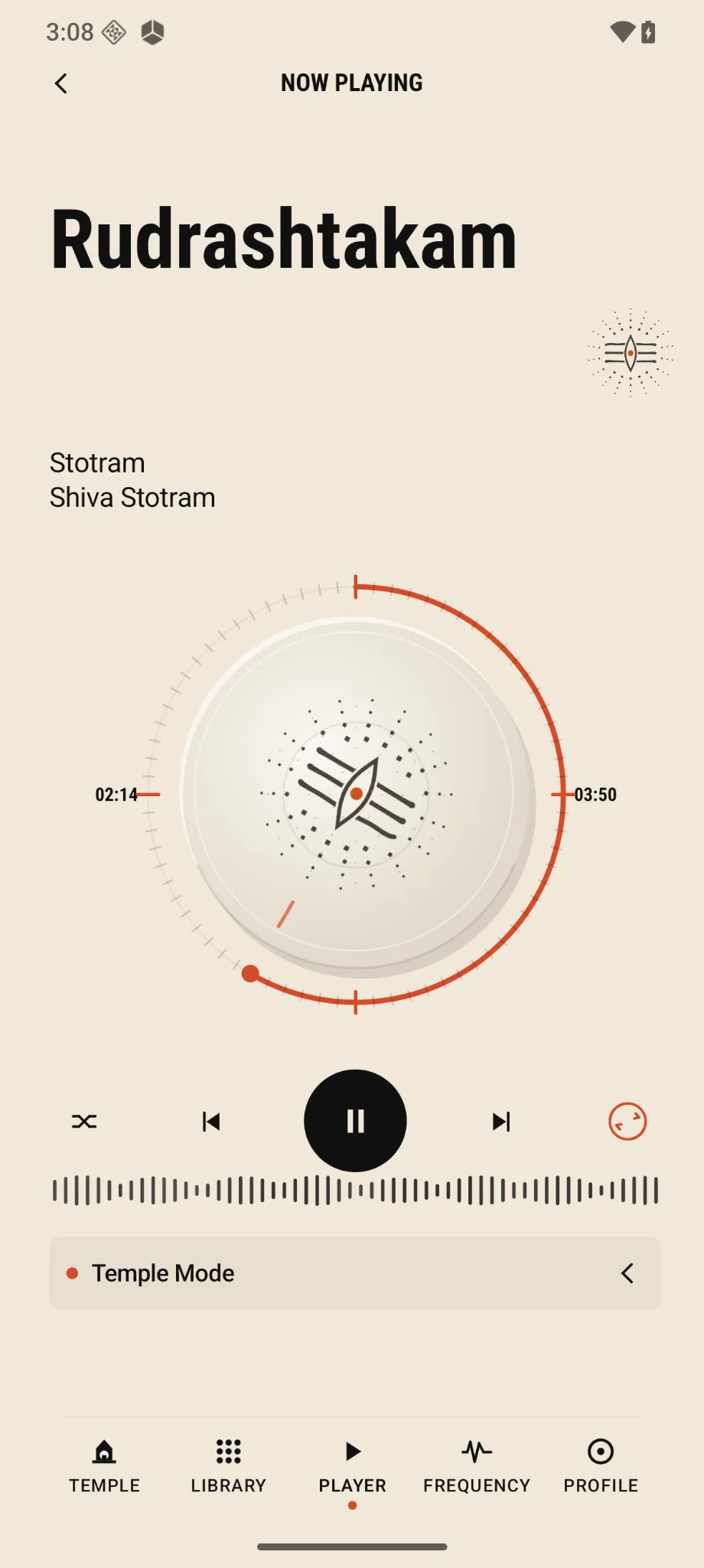Tap the waveform bar under the controls
This screenshot has width=704, height=1568.
click(355, 1191)
